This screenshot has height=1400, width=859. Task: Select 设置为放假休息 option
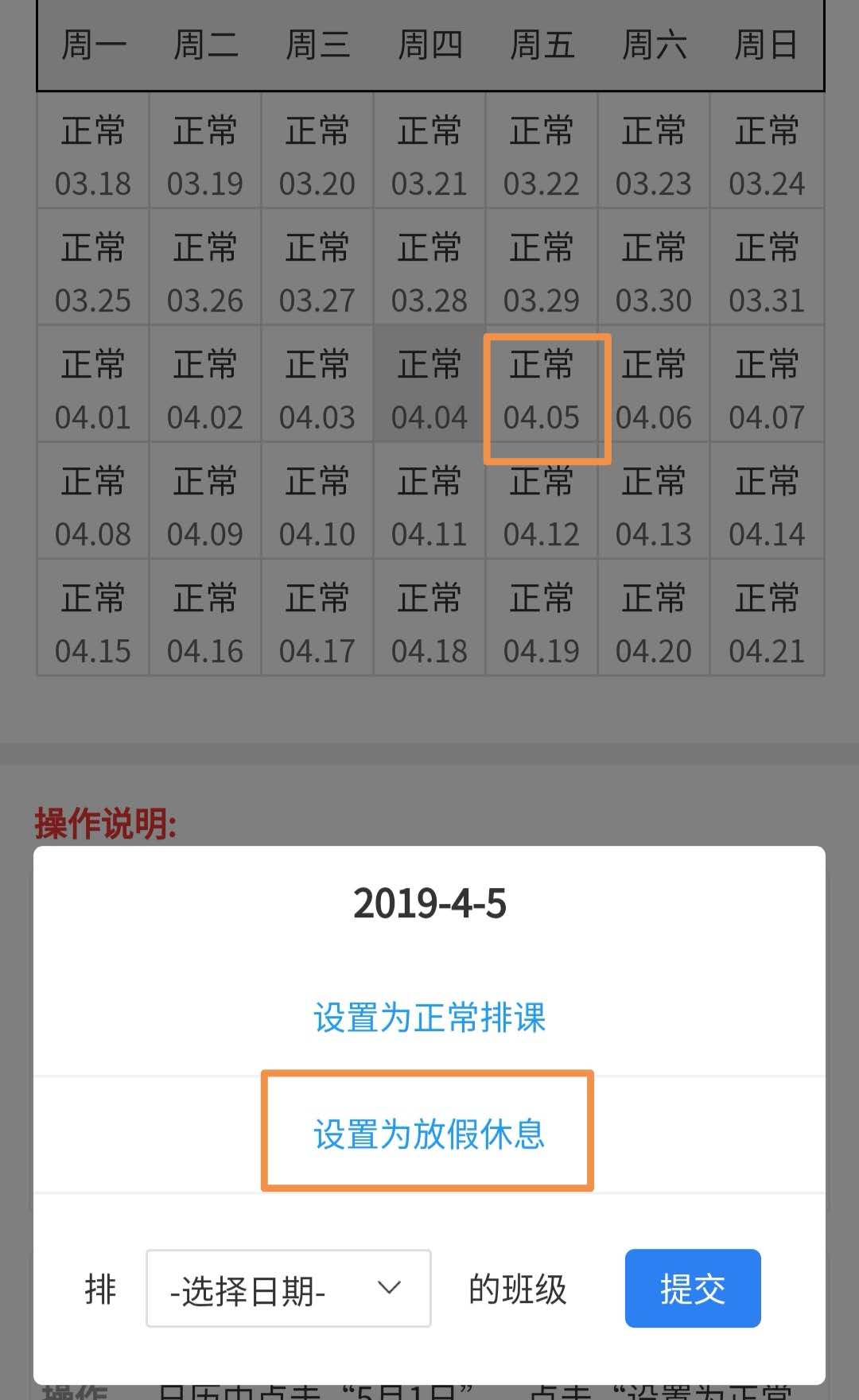(429, 1134)
